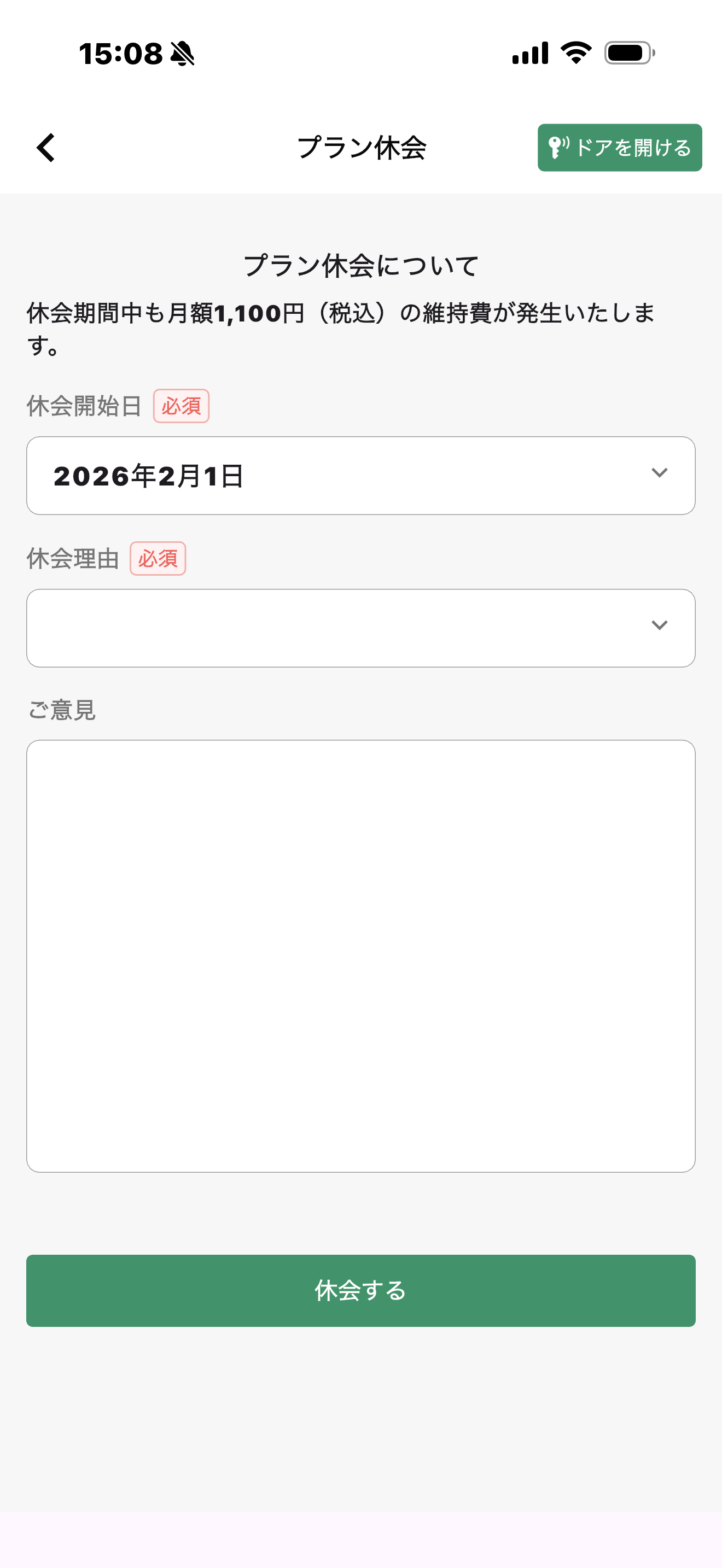Go back from the プラン休会 page

(x=45, y=148)
